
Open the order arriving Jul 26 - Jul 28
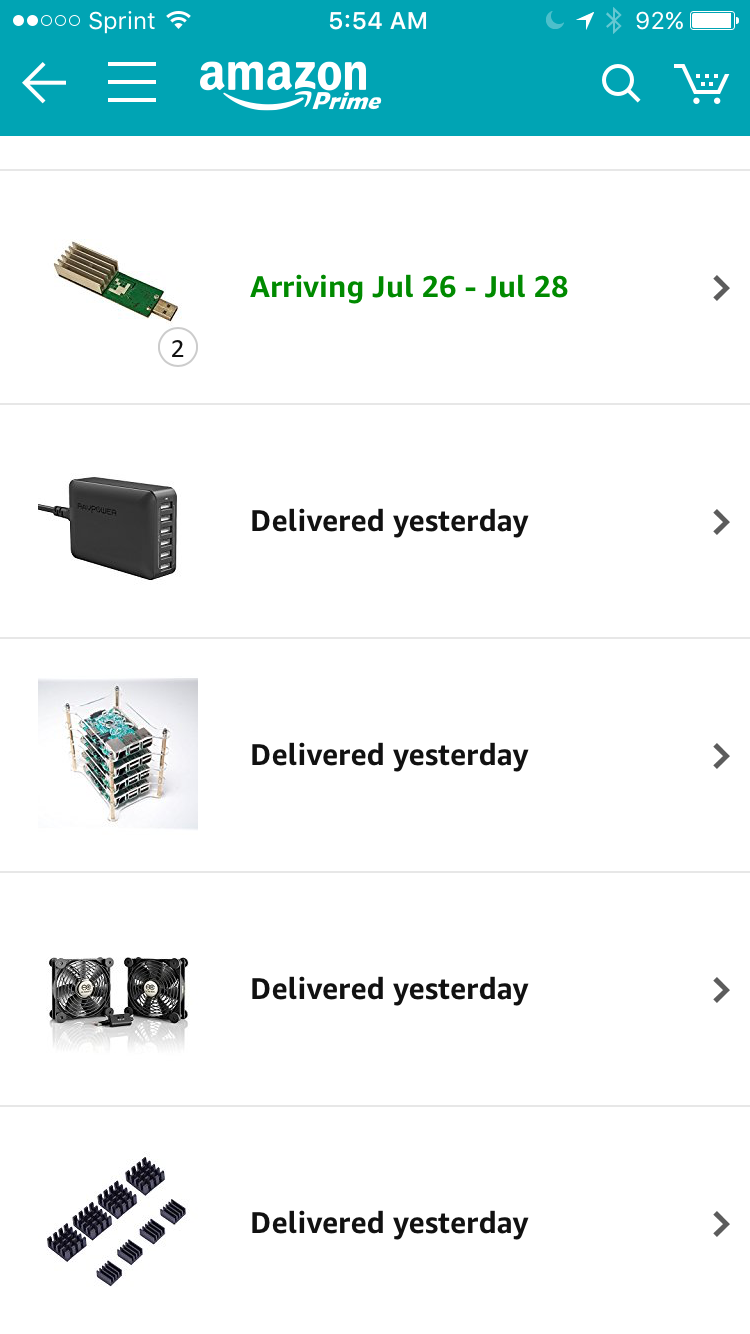[409, 288]
